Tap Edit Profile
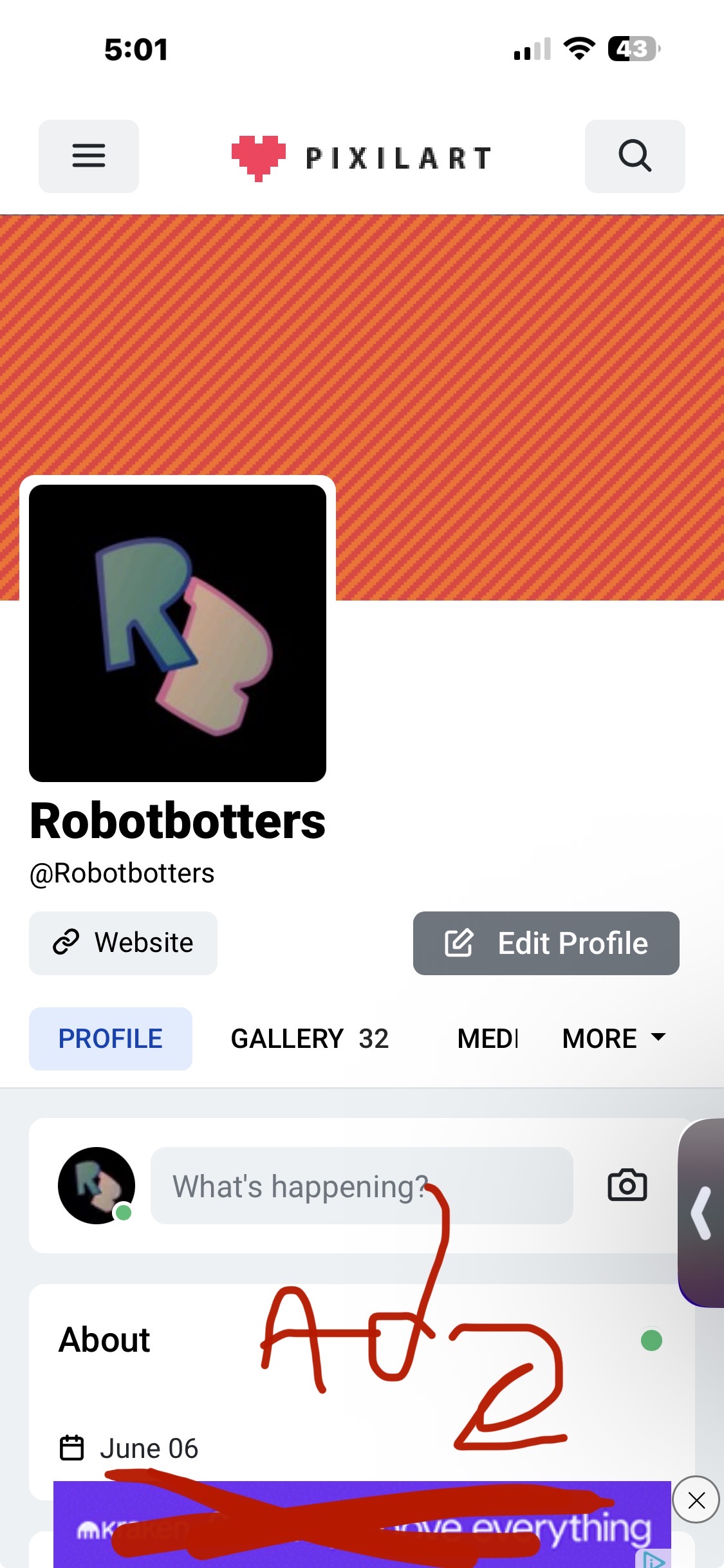Viewport: 724px width, 1568px height. (x=546, y=943)
